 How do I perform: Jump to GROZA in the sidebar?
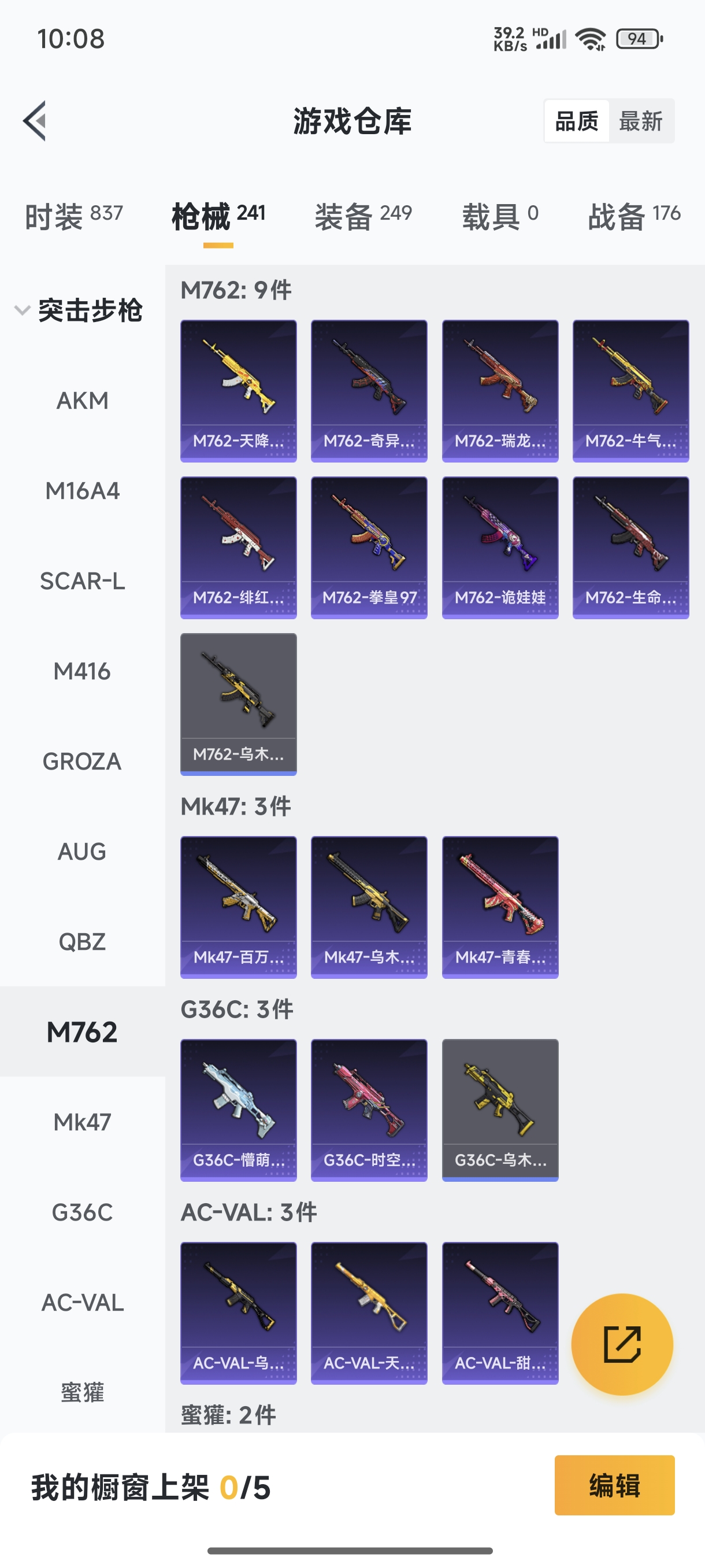pos(82,761)
